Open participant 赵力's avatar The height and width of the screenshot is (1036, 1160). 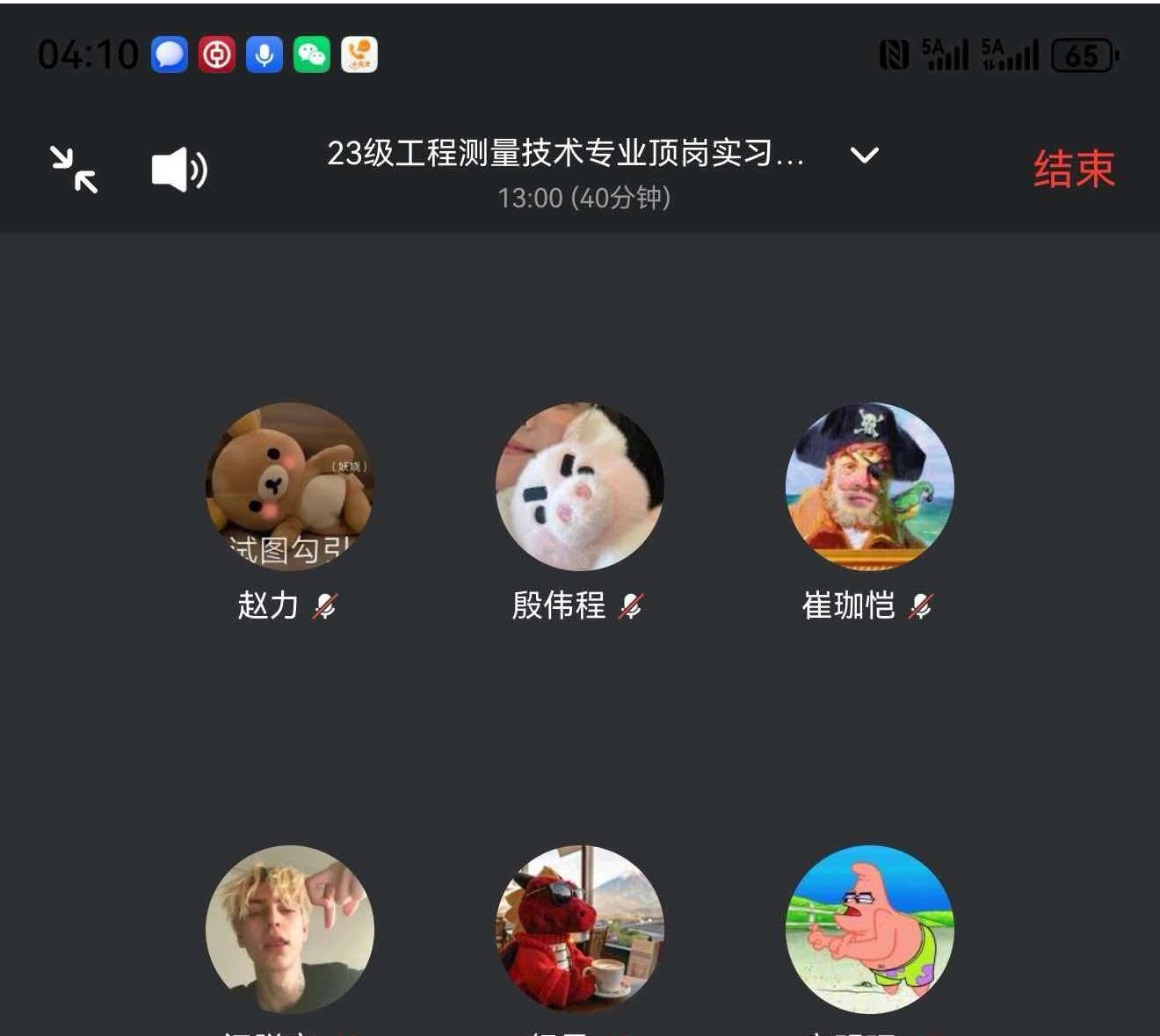(x=290, y=486)
